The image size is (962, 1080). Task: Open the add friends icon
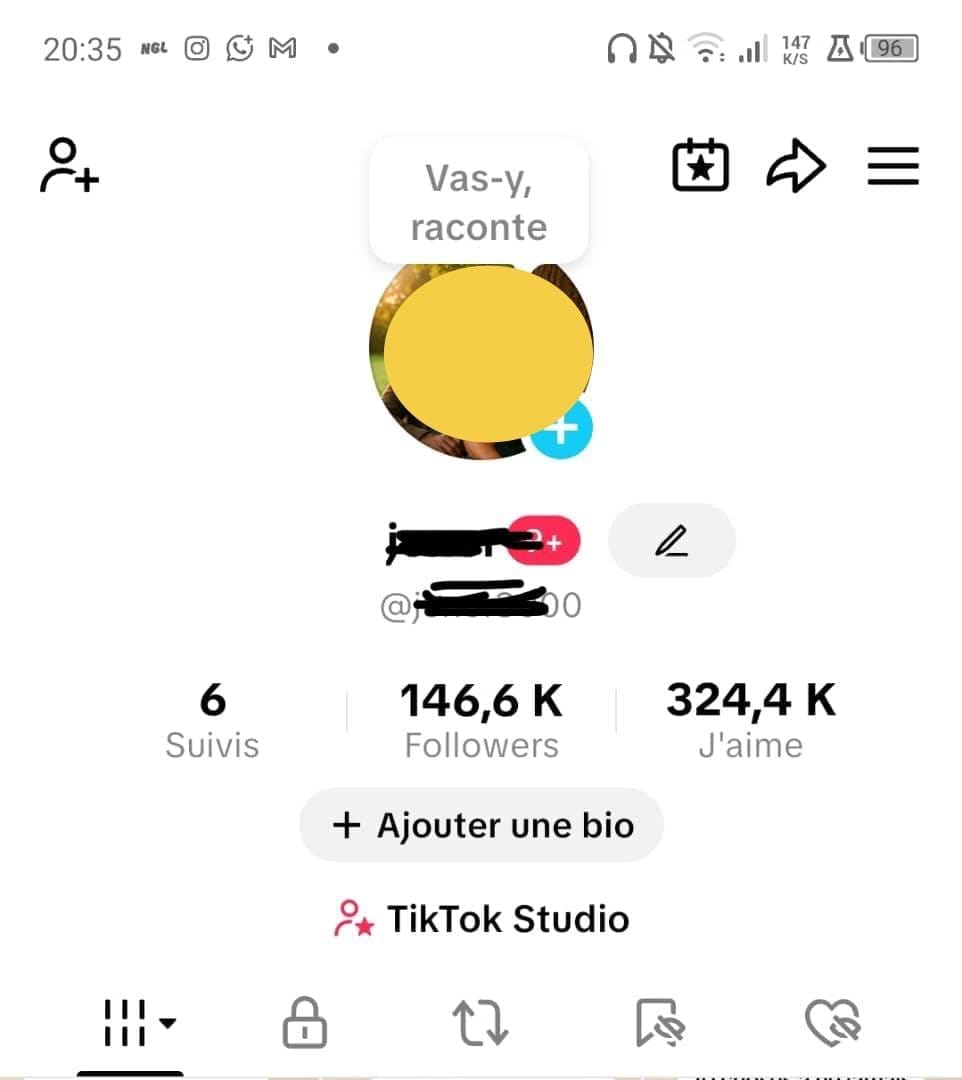point(66,166)
